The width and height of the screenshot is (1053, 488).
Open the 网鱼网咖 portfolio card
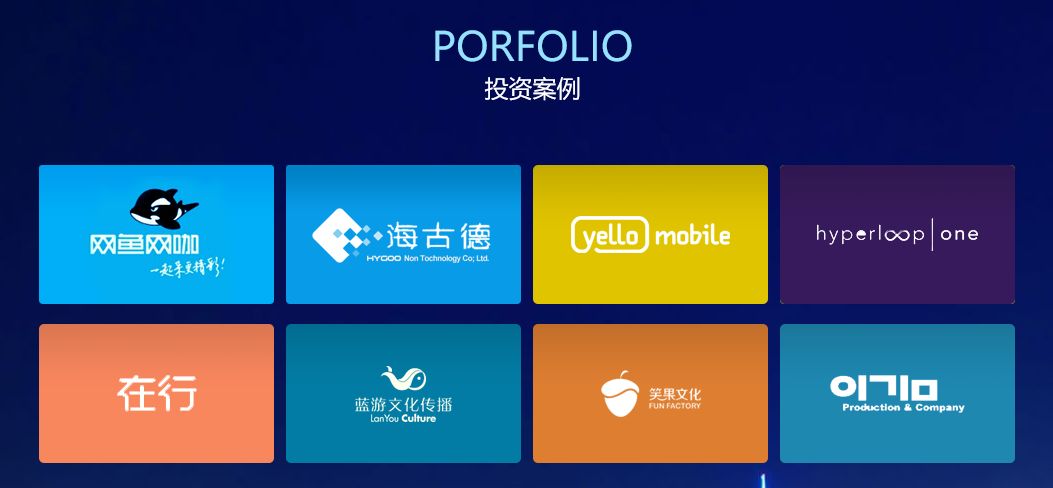click(156, 234)
